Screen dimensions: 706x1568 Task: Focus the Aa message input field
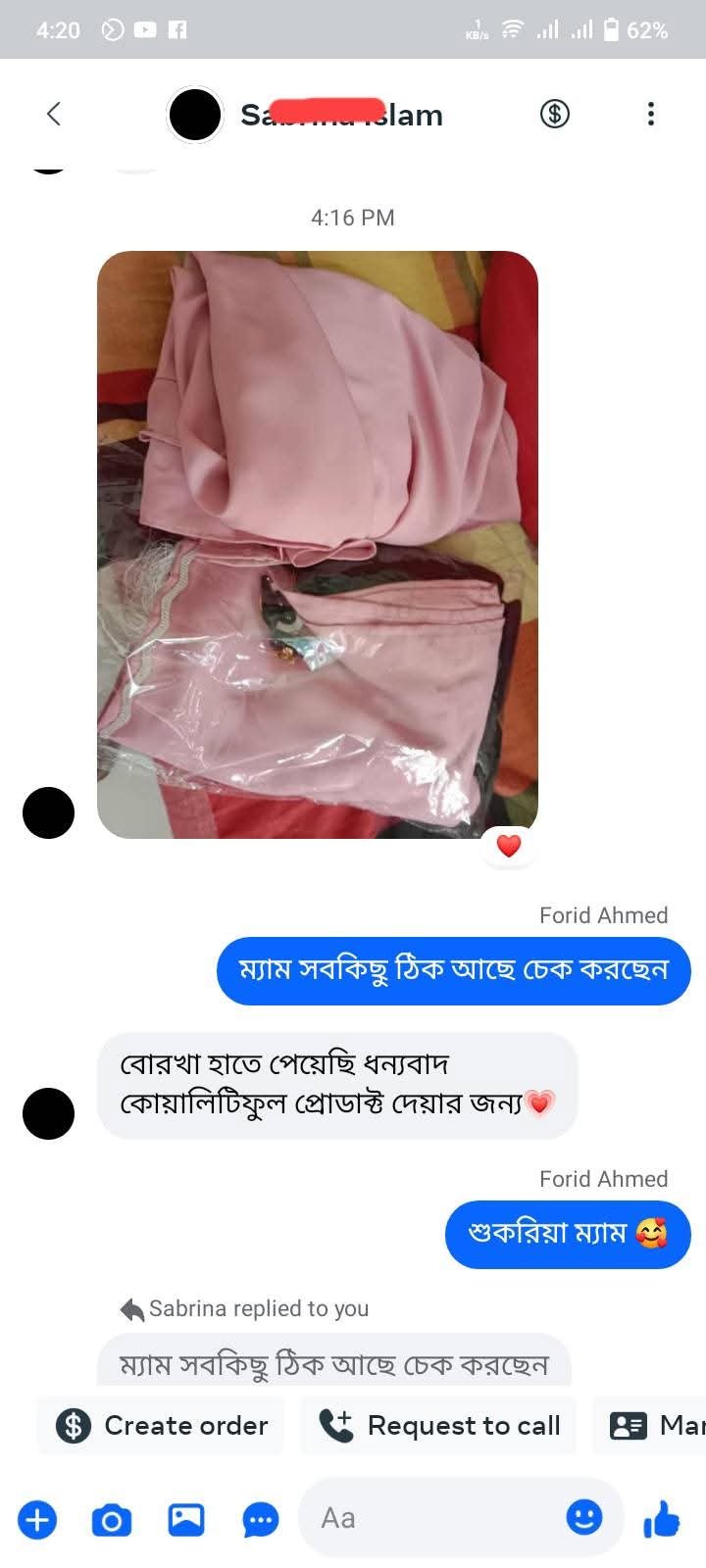431,1518
